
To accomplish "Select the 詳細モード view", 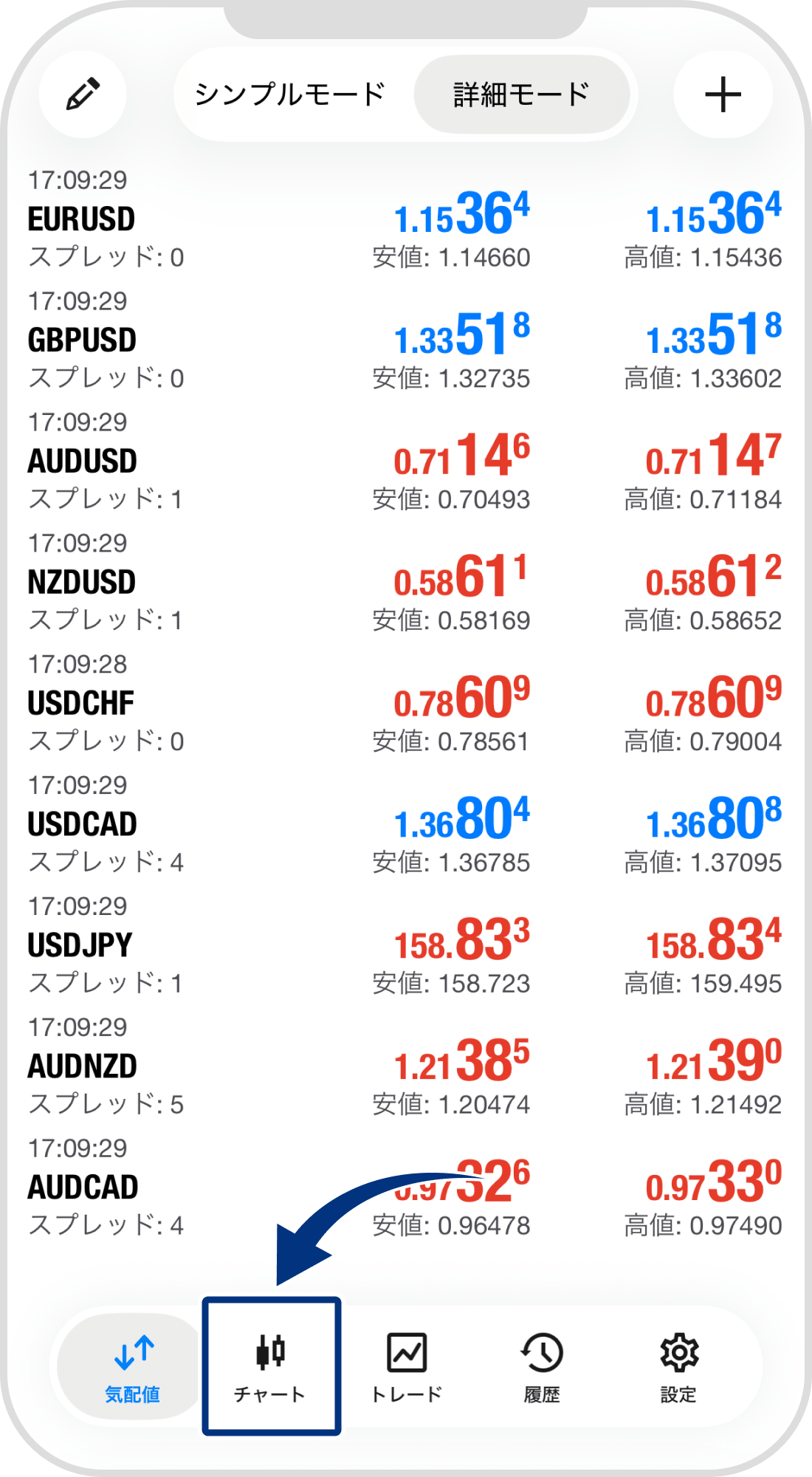I will pyautogui.click(x=521, y=95).
